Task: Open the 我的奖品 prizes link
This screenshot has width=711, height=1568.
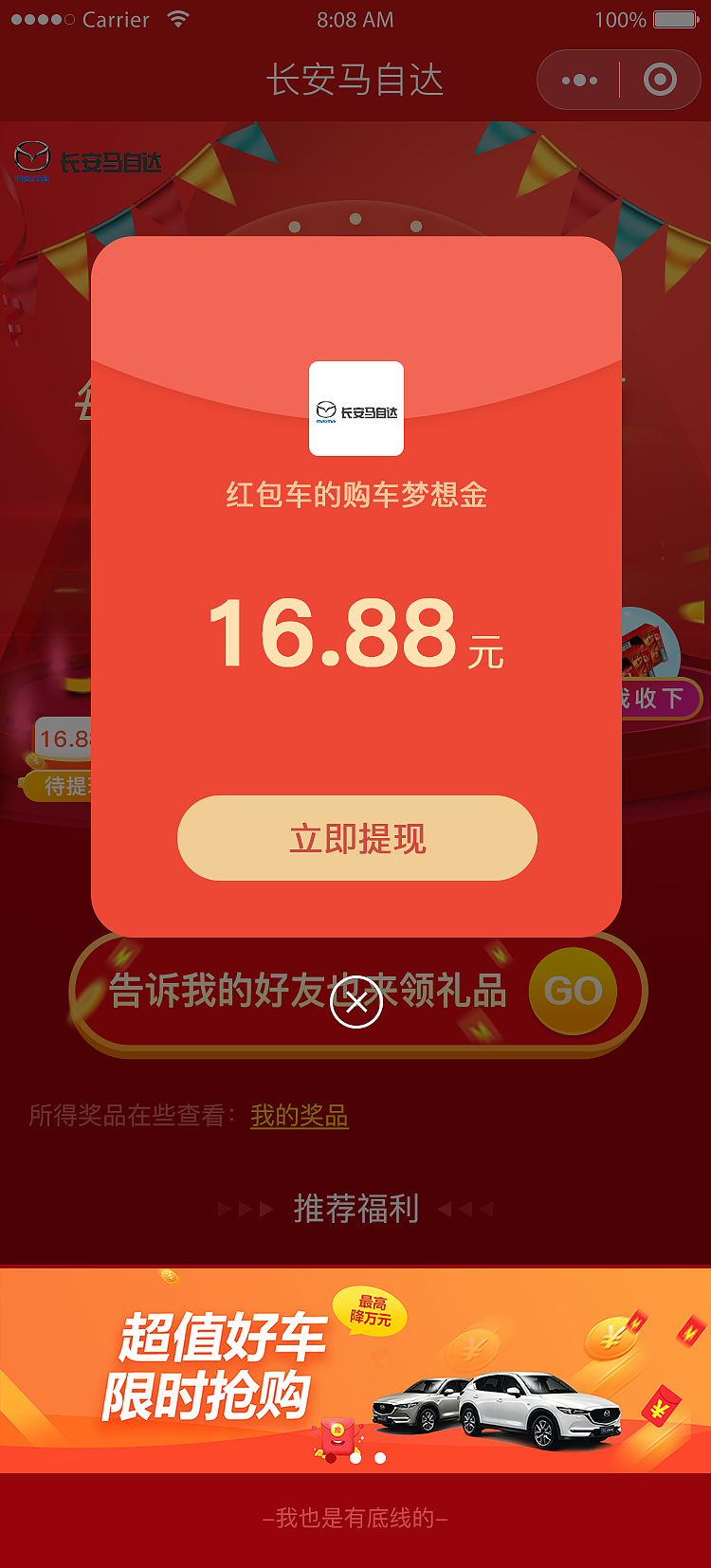Action: [299, 1116]
